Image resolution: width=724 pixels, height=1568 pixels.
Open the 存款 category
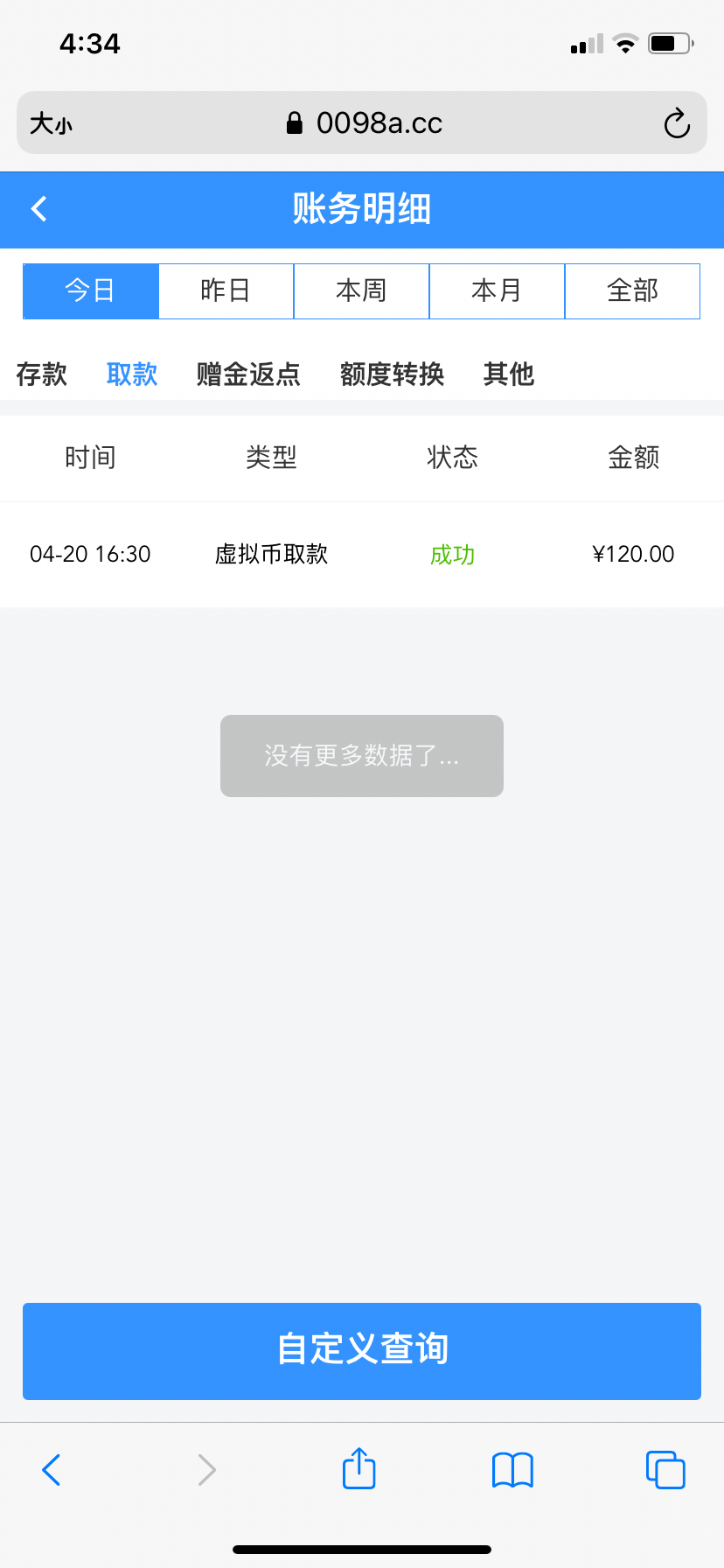click(x=42, y=374)
